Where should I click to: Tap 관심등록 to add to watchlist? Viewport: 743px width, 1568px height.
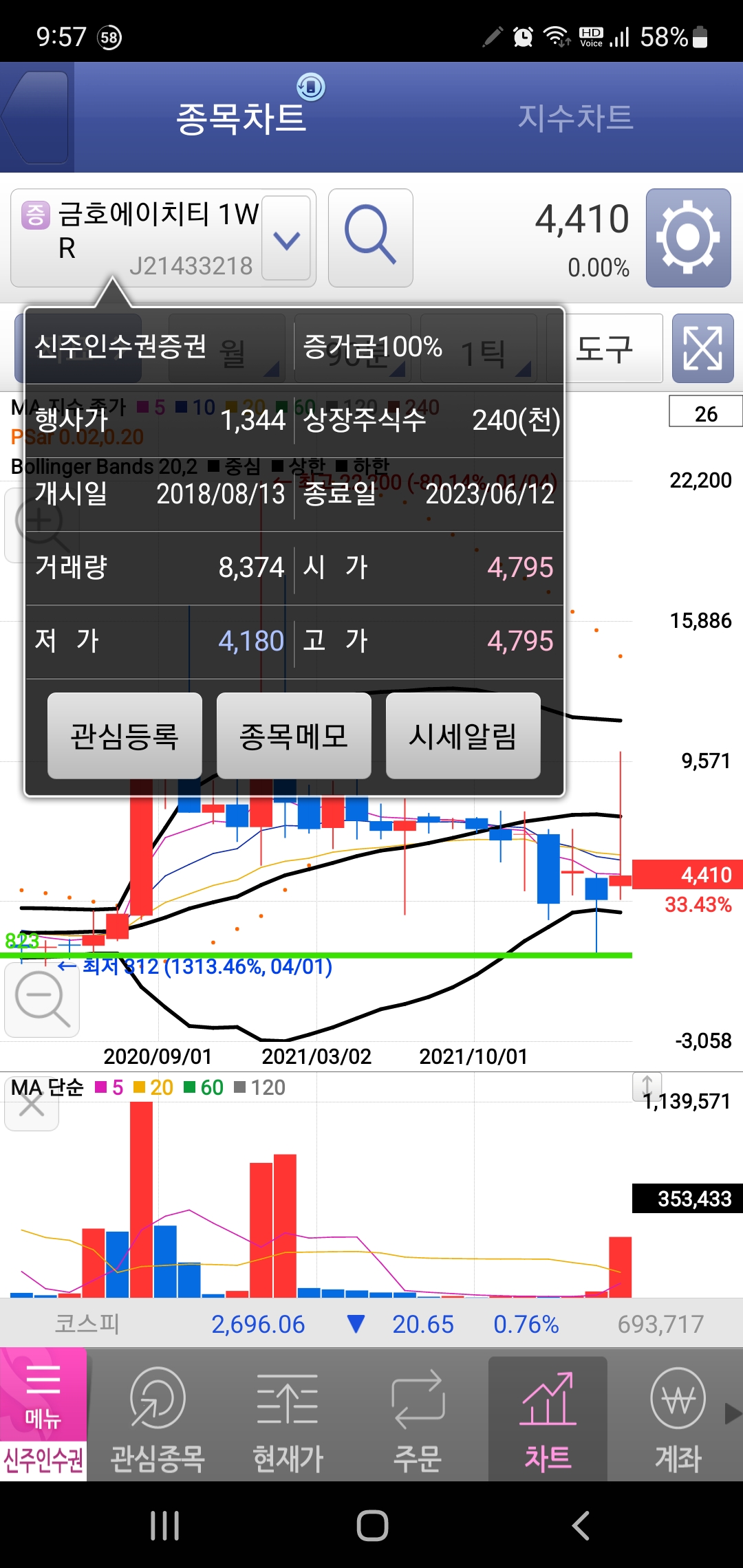(125, 736)
